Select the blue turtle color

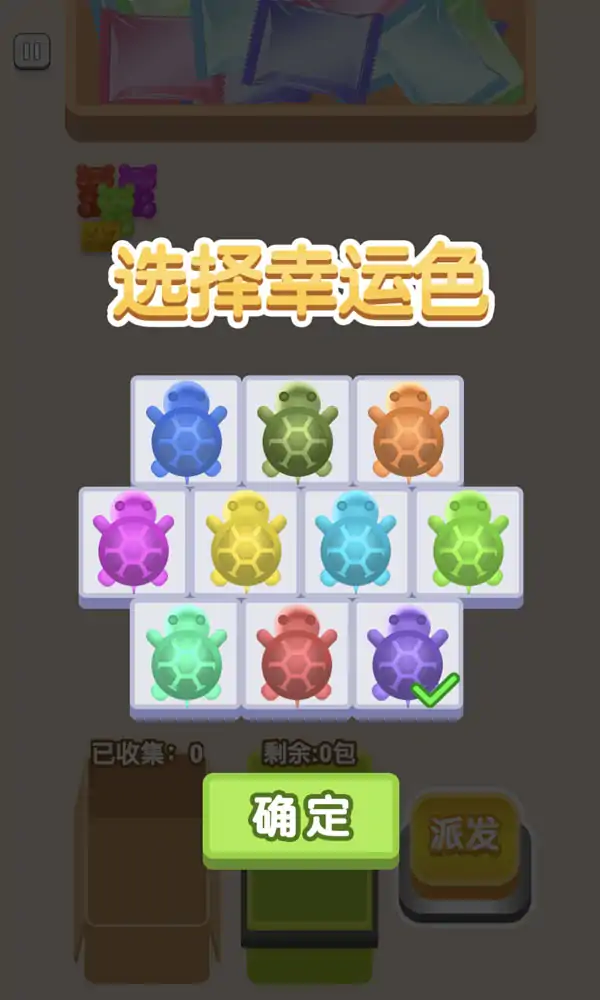tap(186, 431)
